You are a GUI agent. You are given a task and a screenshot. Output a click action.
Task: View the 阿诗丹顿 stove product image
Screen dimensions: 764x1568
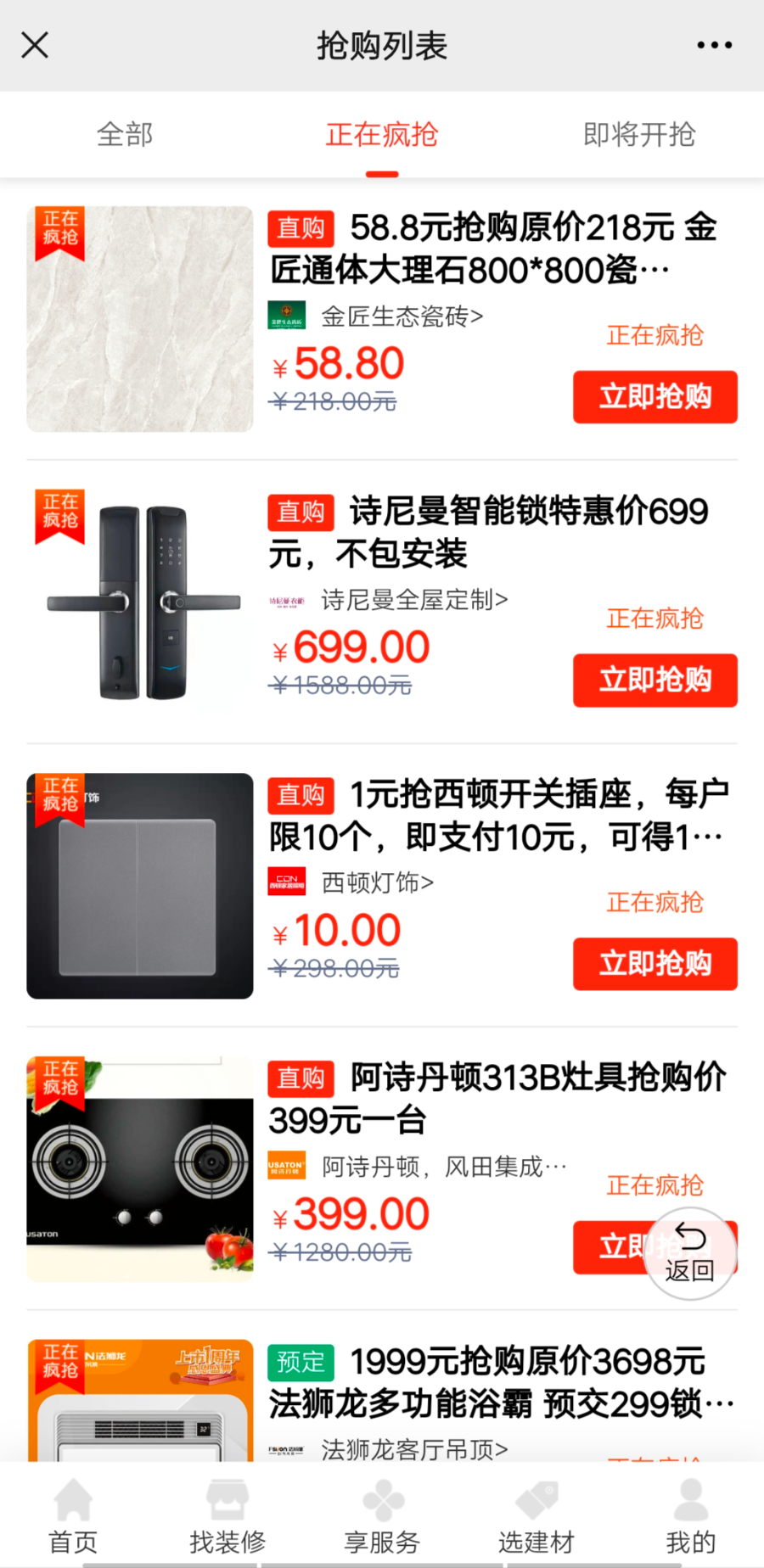click(x=140, y=1168)
